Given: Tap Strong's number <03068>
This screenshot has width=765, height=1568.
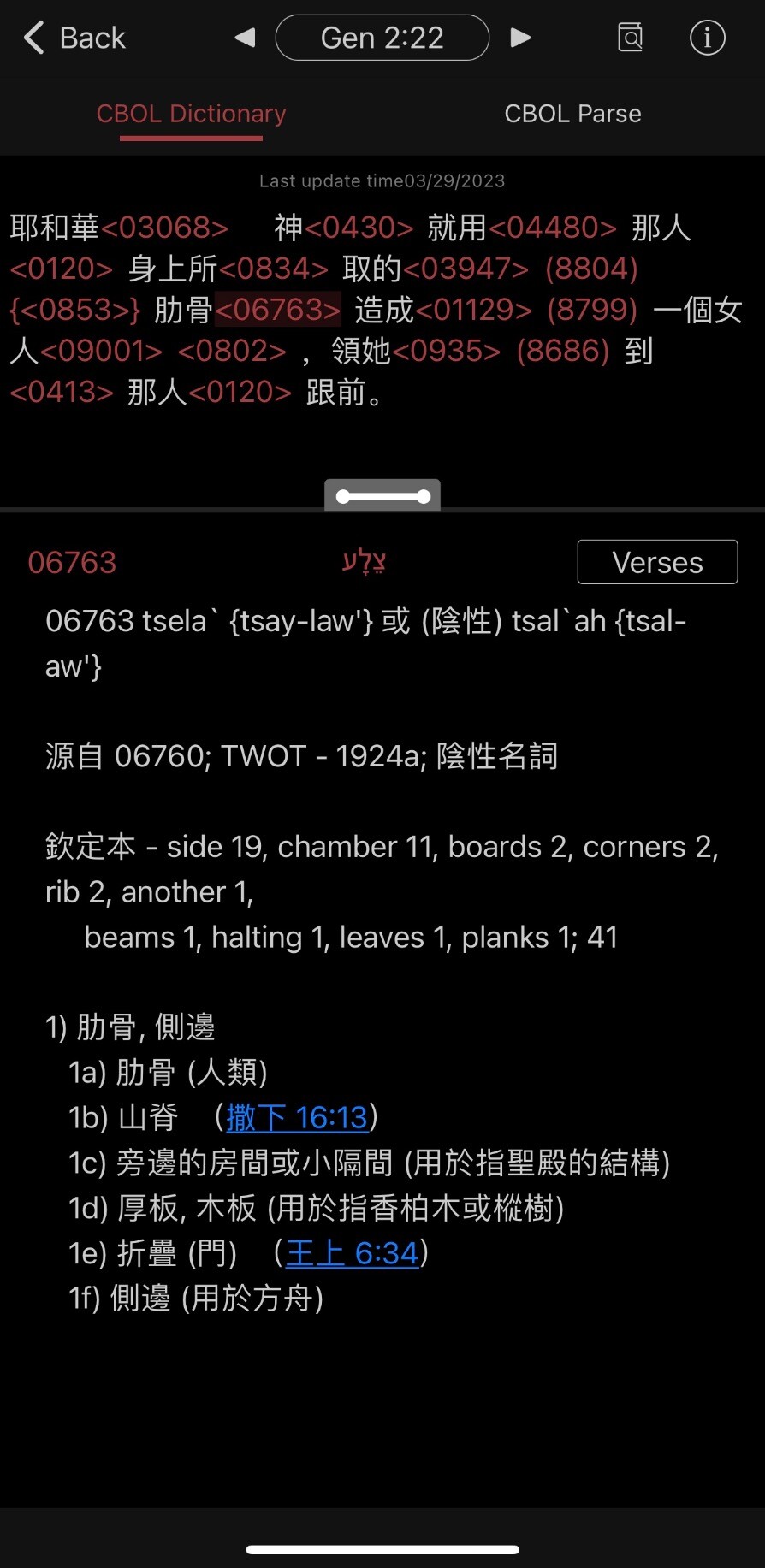Looking at the screenshot, I should pyautogui.click(x=165, y=228).
